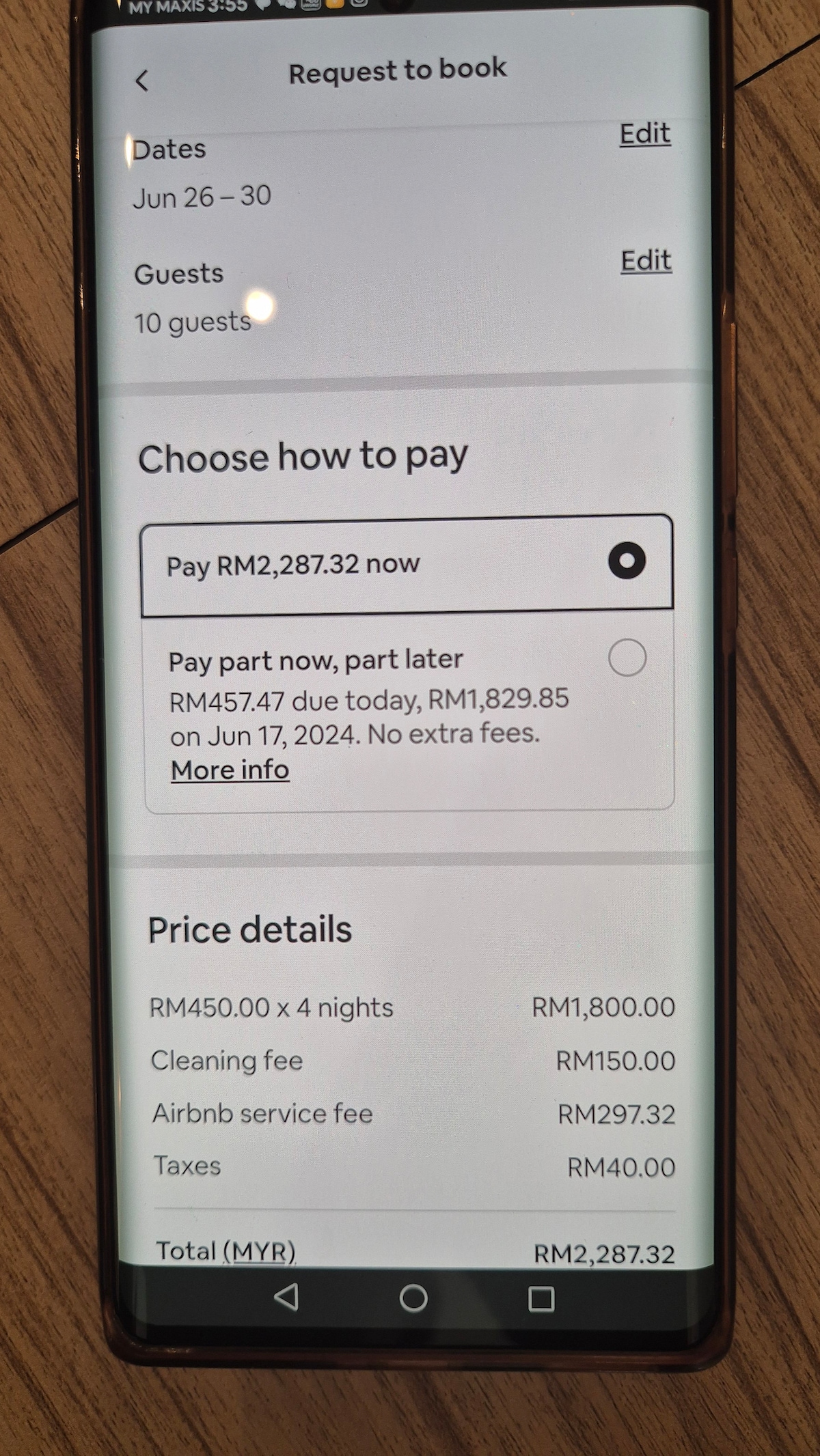
Task: Edit the number of guests
Action: [x=646, y=261]
